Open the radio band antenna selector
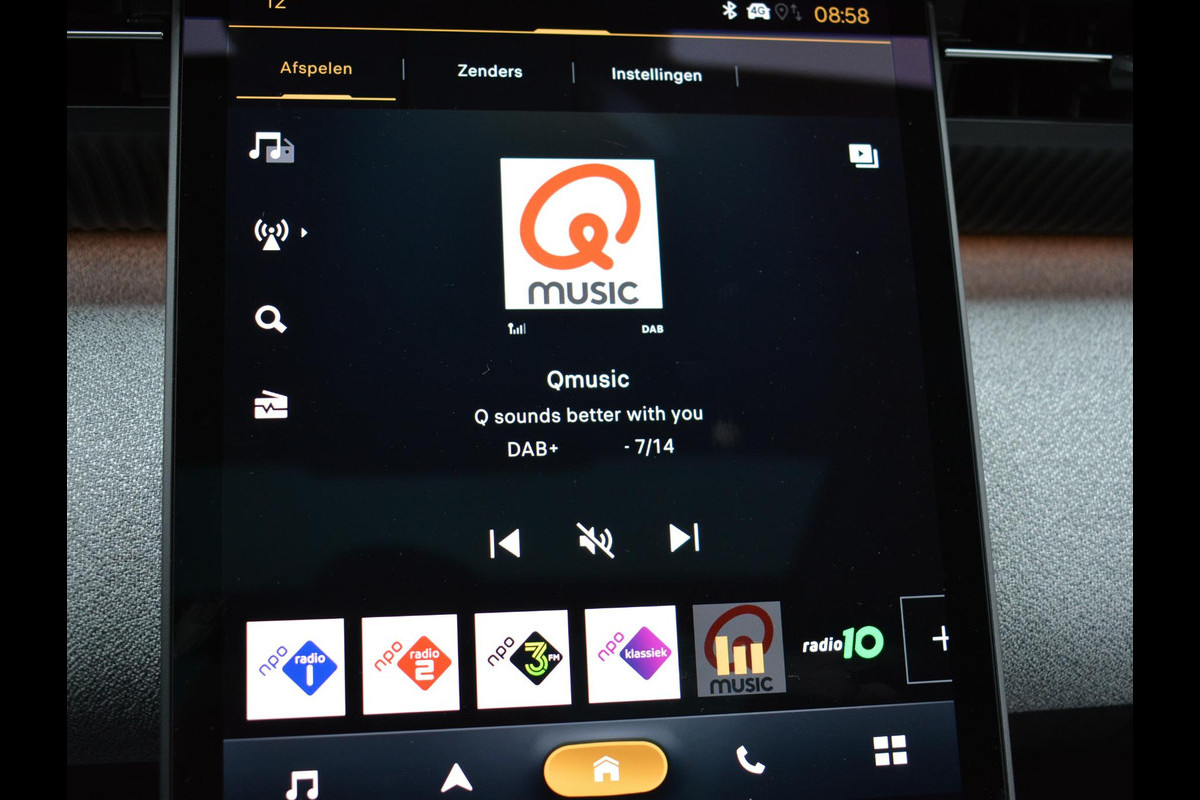 [272, 234]
